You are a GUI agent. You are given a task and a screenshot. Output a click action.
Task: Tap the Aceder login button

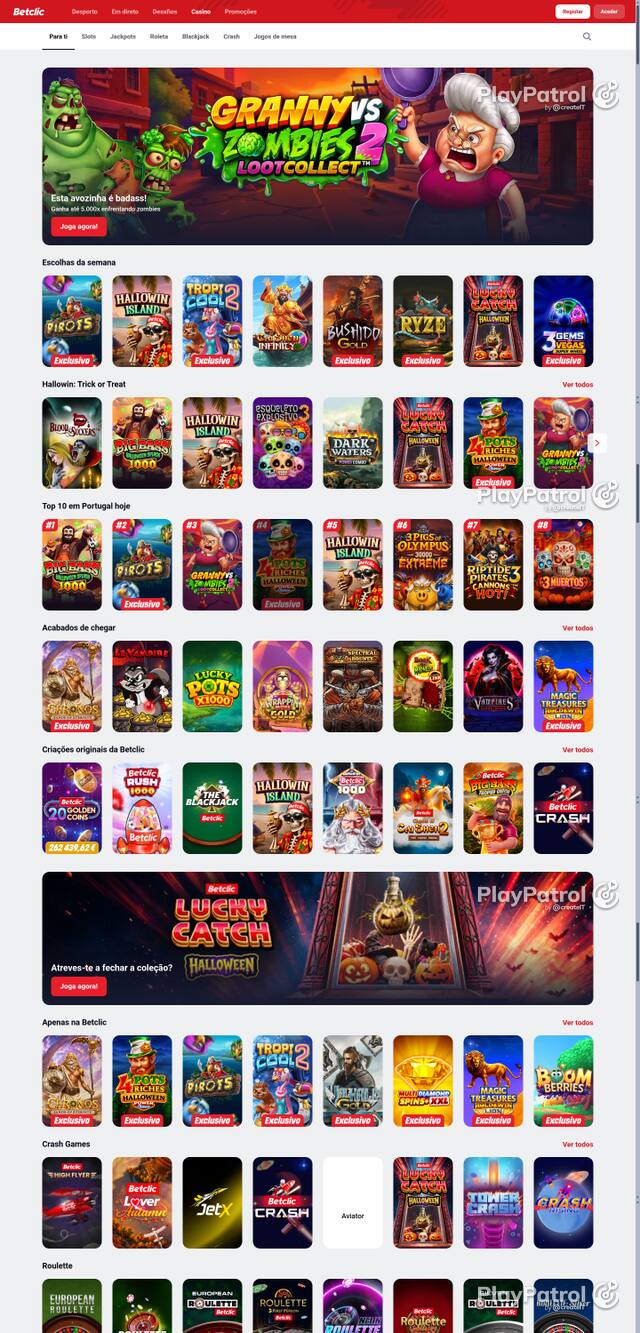click(x=609, y=11)
